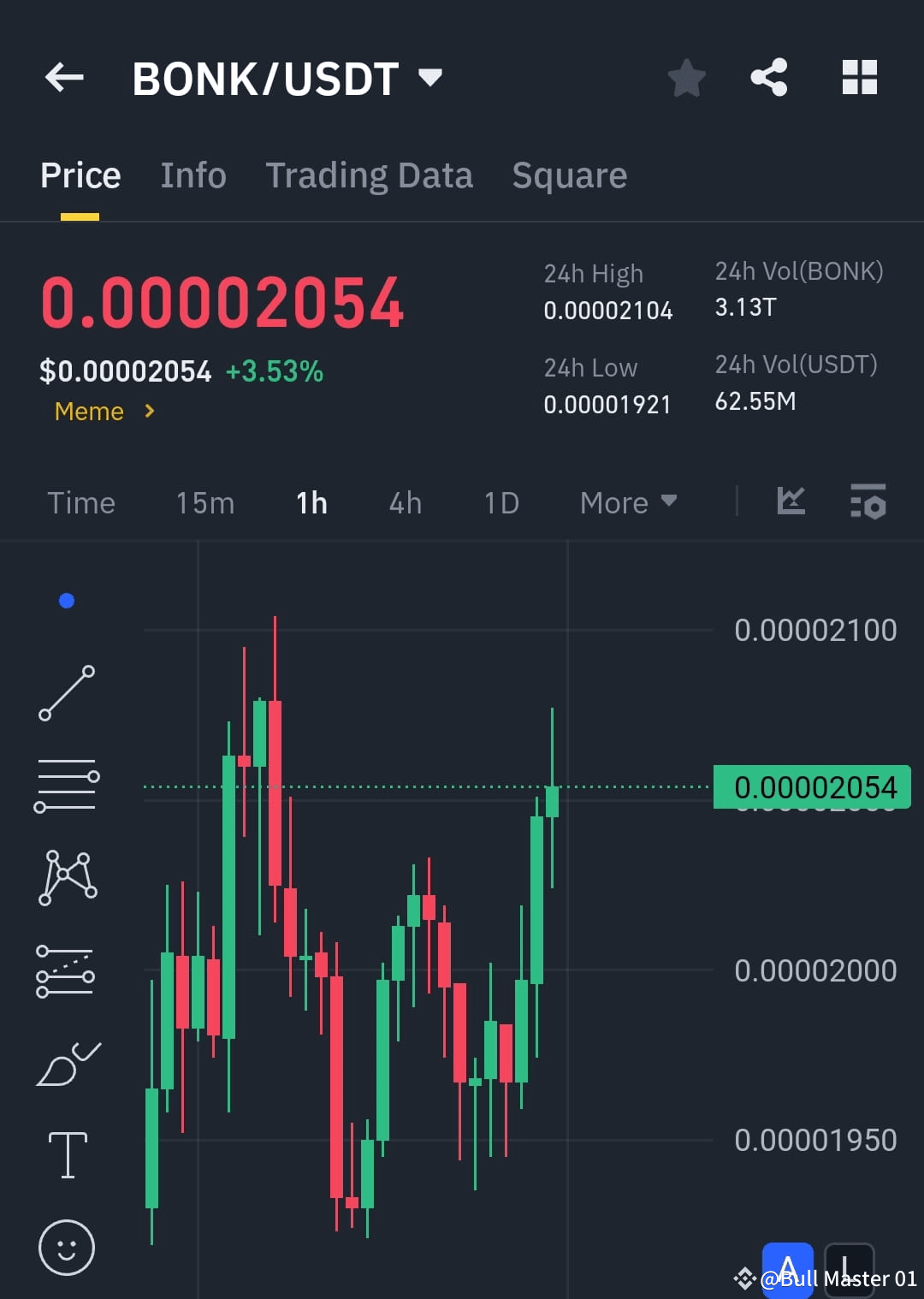Go back using the arrow button
This screenshot has height=1299, width=924.
tap(64, 77)
